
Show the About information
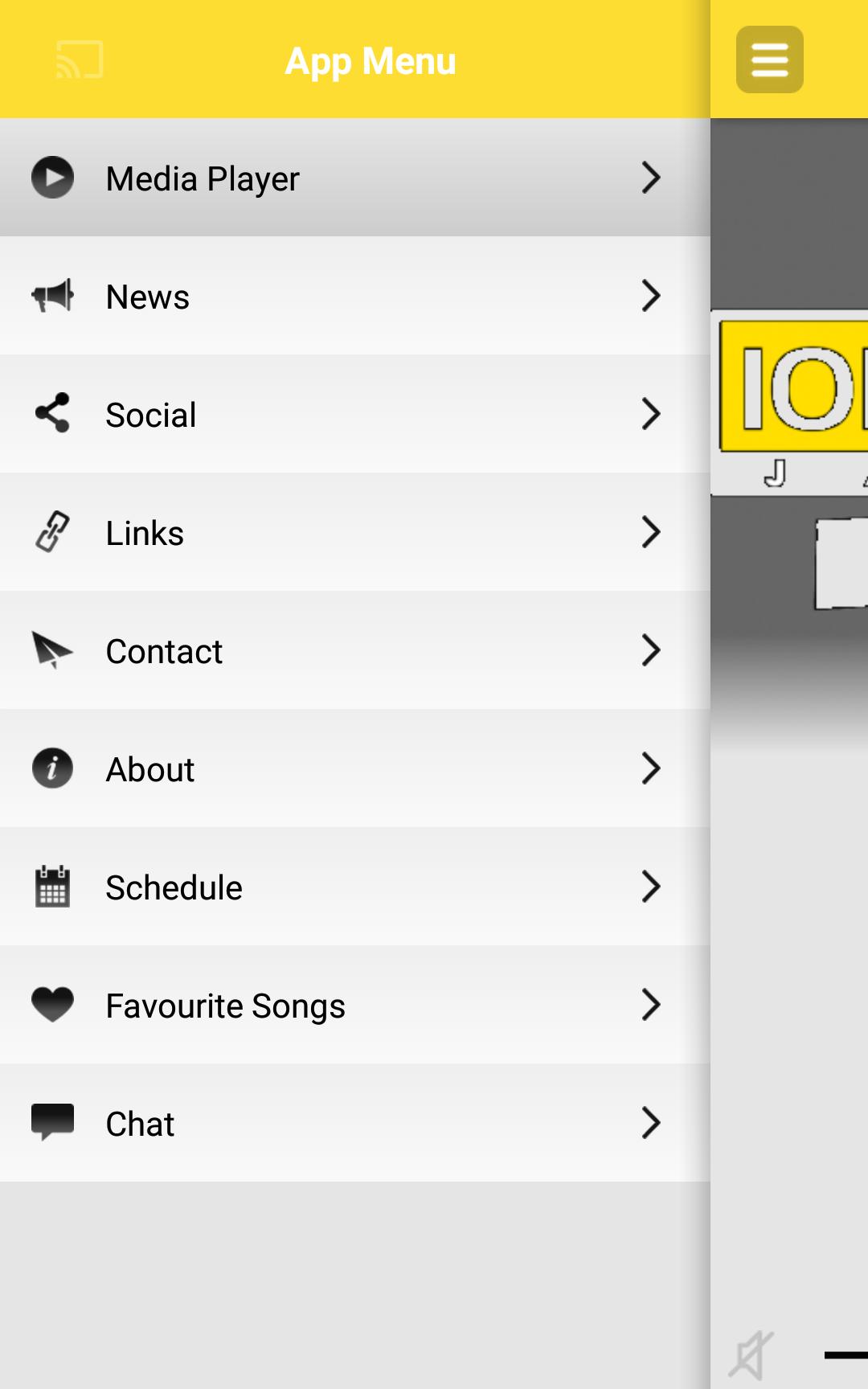pyautogui.click(x=354, y=768)
